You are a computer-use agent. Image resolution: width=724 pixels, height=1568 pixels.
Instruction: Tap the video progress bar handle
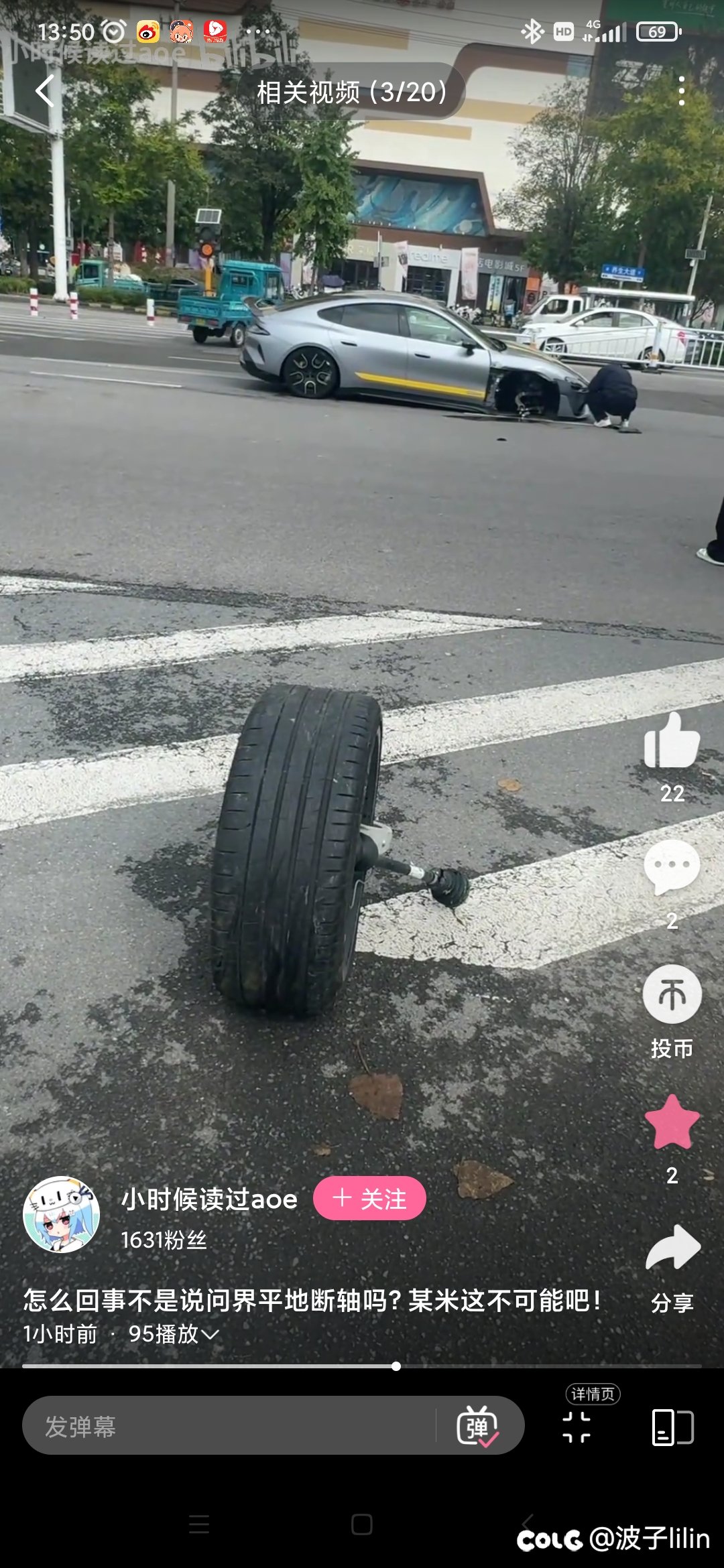click(396, 1366)
